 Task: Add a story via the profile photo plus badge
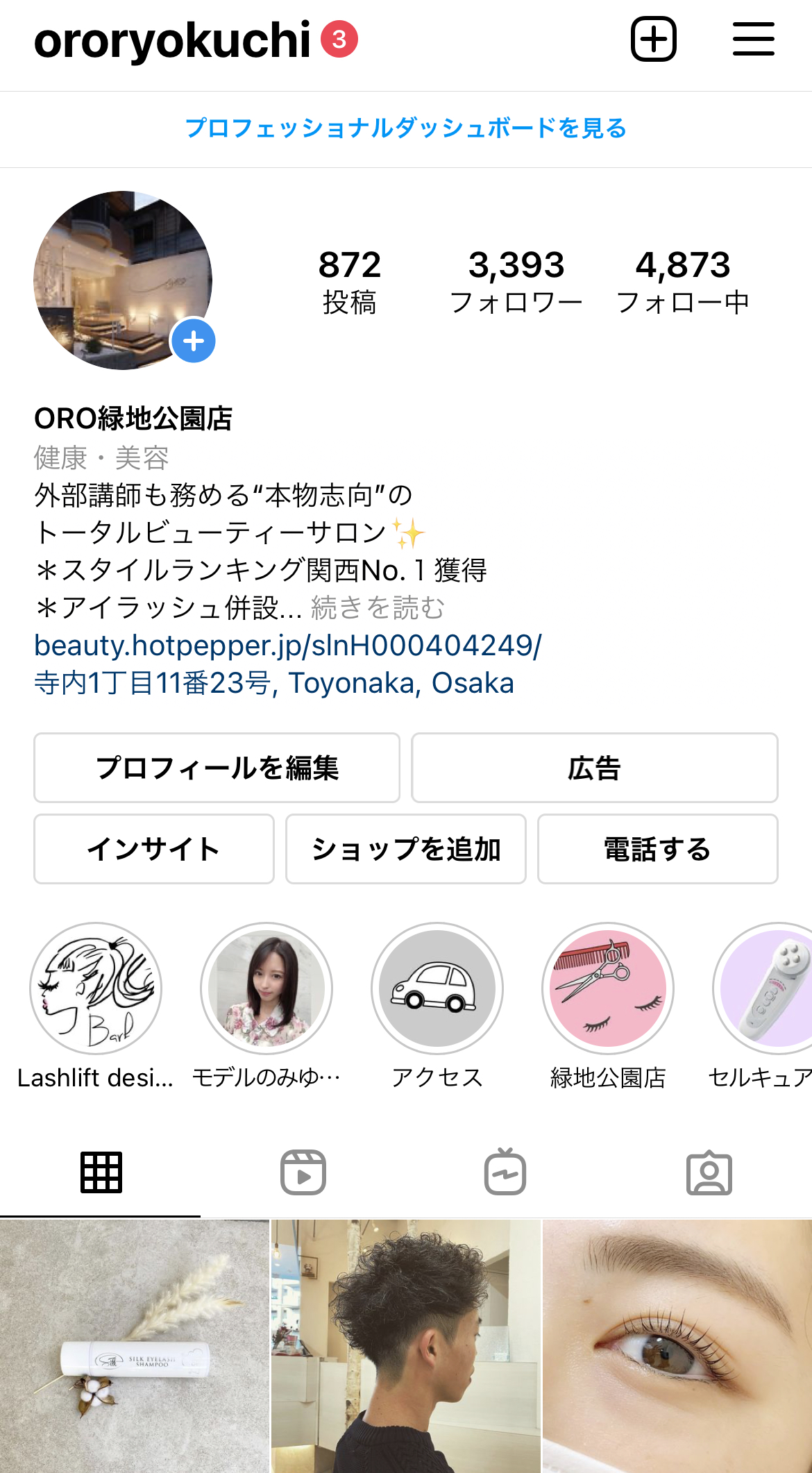194,341
